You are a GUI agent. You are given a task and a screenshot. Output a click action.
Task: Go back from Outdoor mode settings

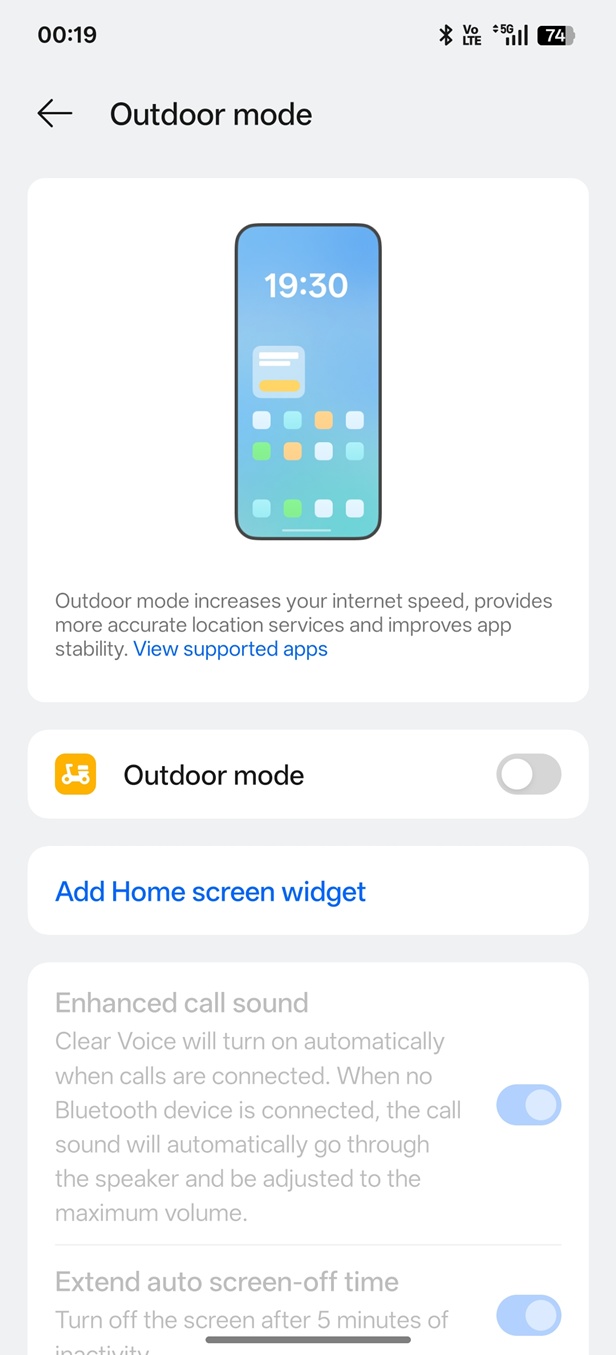pos(55,114)
